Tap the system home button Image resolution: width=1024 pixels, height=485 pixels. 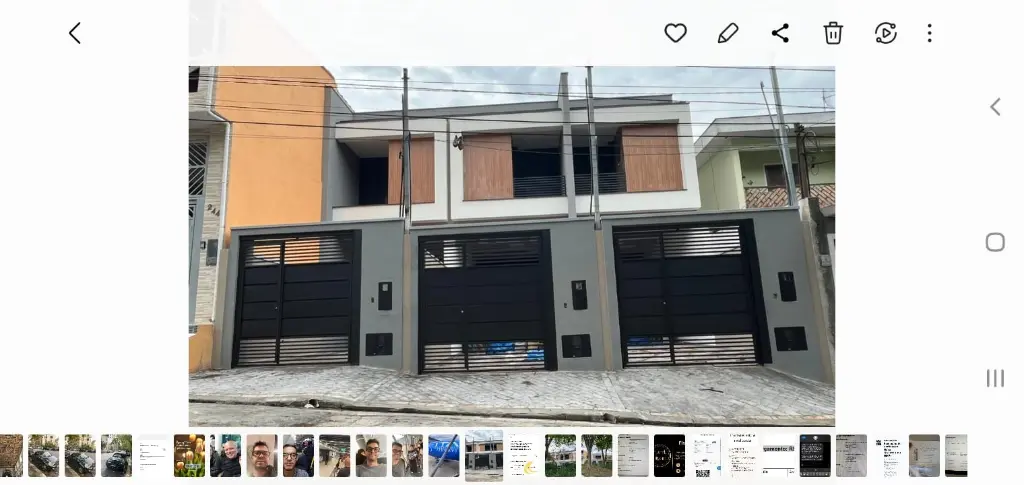coord(995,242)
